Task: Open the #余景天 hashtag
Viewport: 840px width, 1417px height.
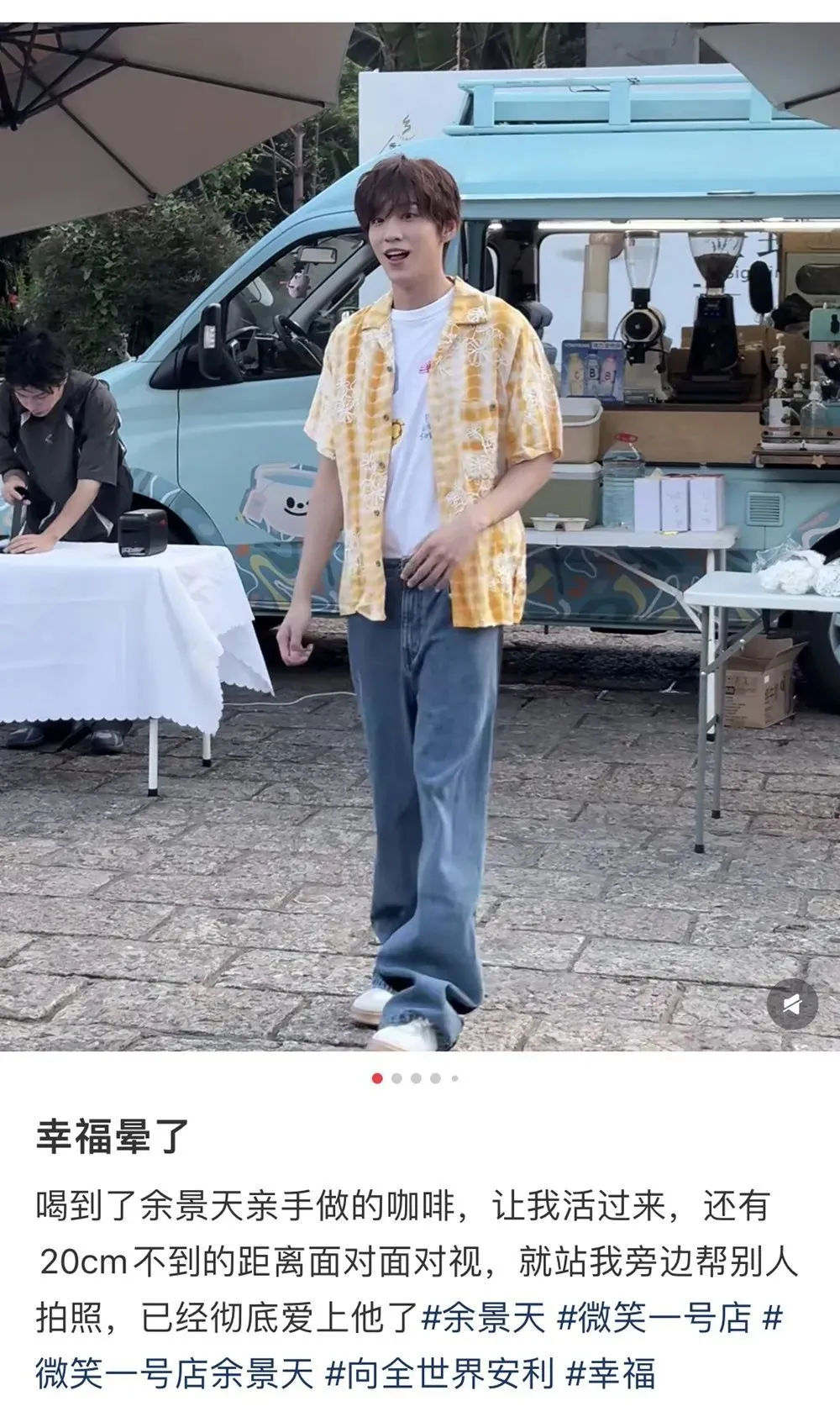Action: (484, 1318)
